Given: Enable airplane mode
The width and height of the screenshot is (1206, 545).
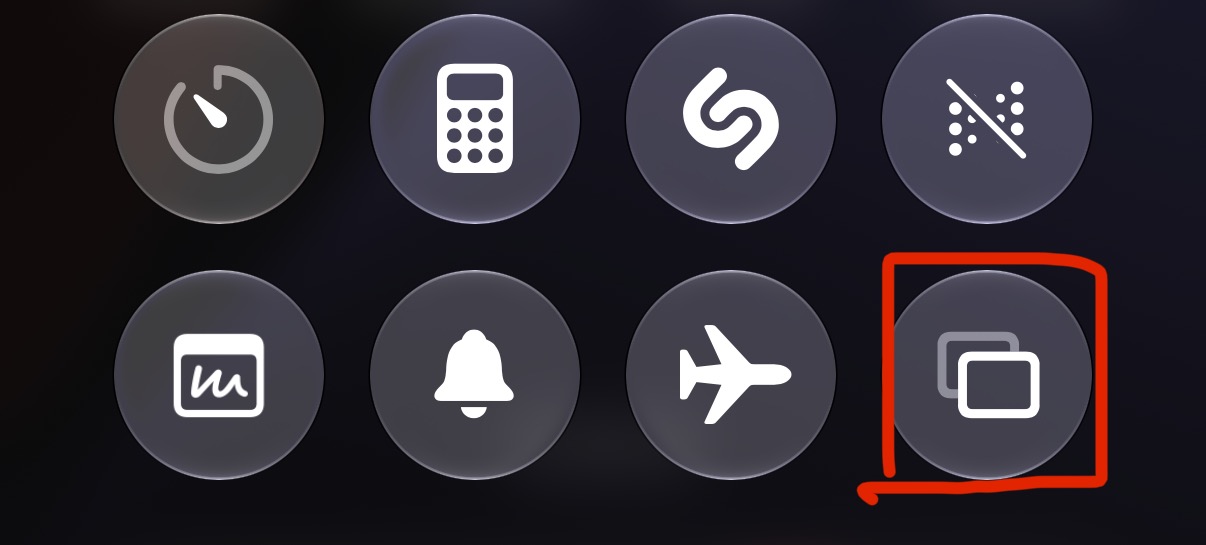Looking at the screenshot, I should click(731, 375).
